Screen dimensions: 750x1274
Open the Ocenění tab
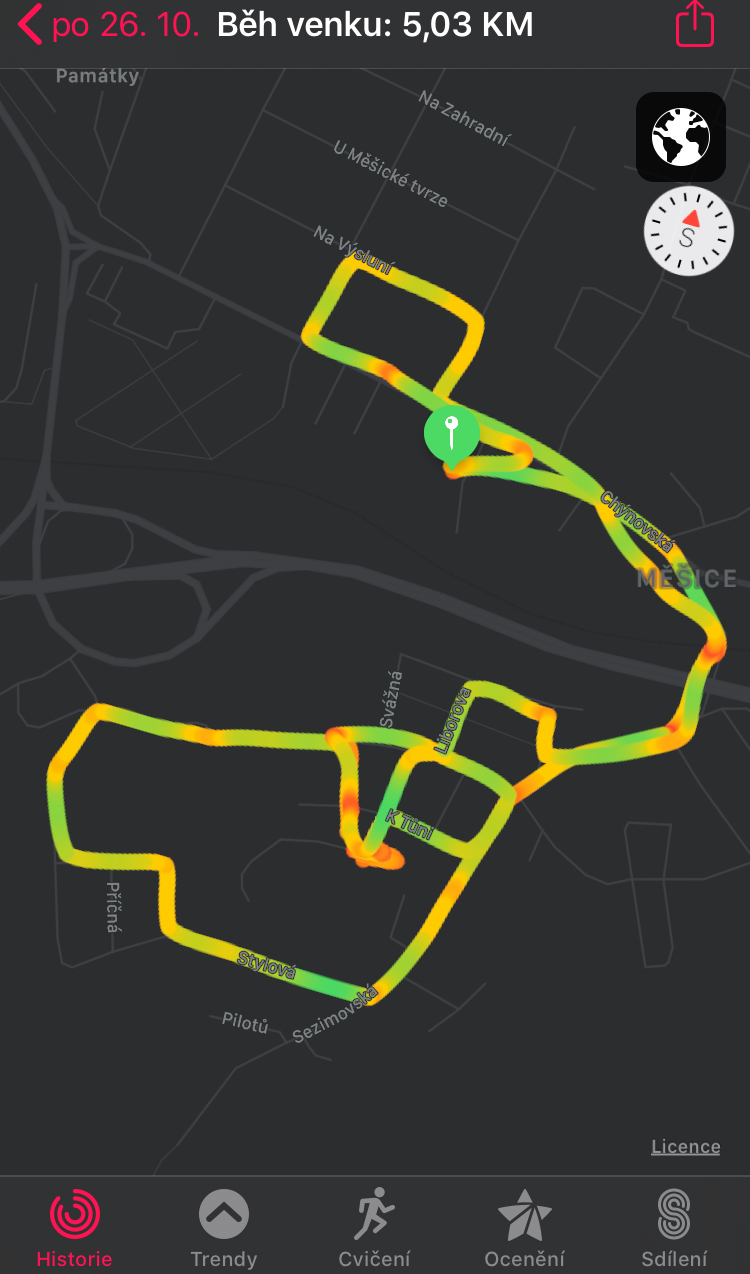525,1228
